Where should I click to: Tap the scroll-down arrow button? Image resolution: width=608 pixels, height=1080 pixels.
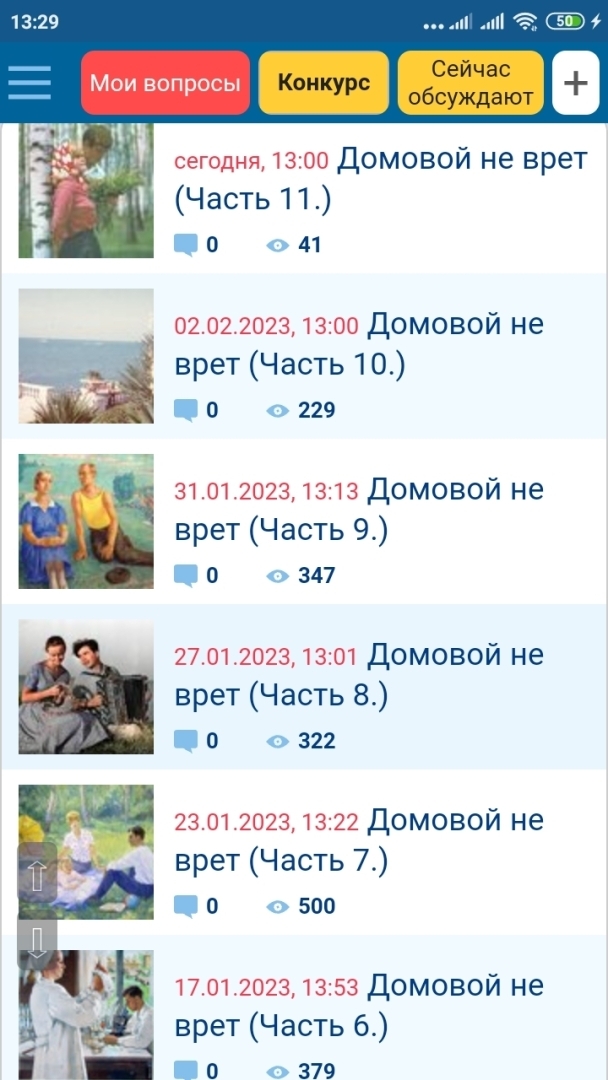coord(37,941)
